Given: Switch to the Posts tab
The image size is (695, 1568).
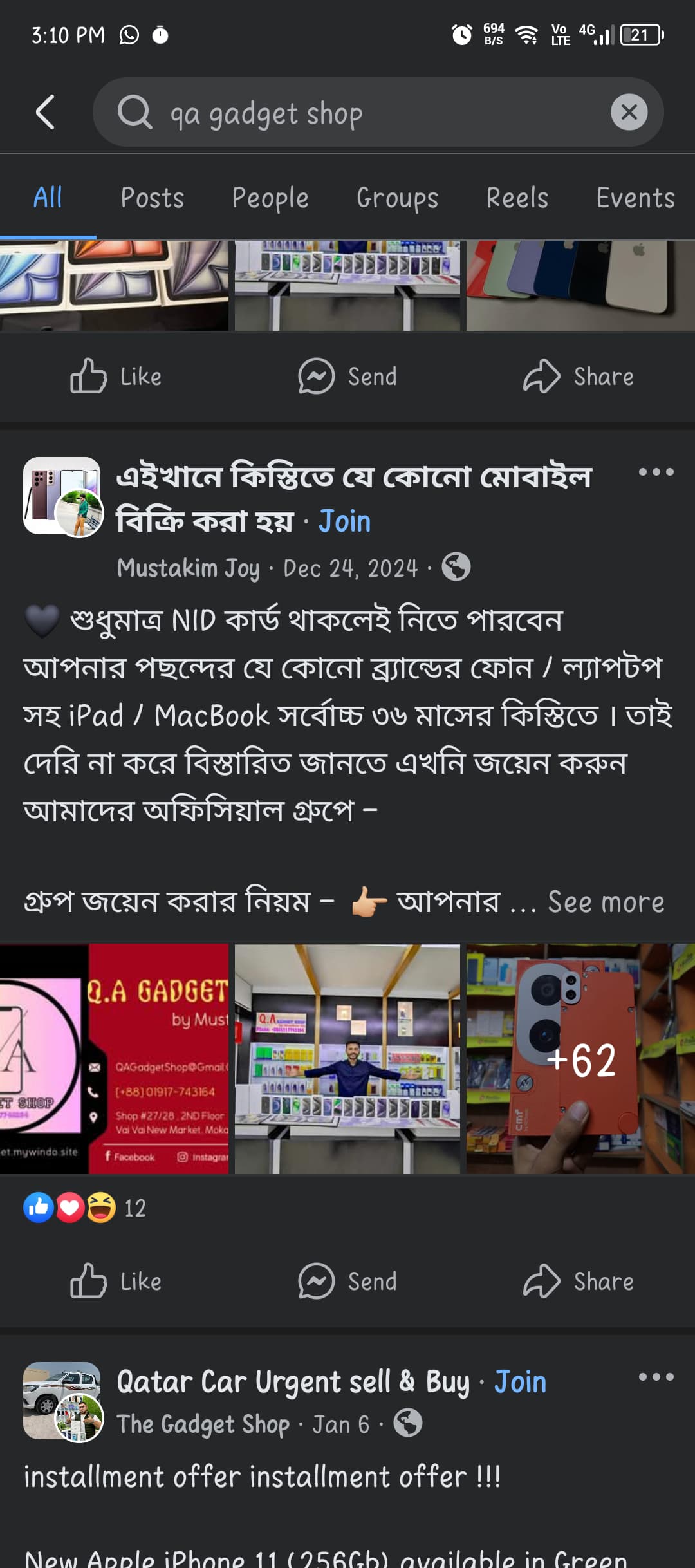Looking at the screenshot, I should point(153,198).
